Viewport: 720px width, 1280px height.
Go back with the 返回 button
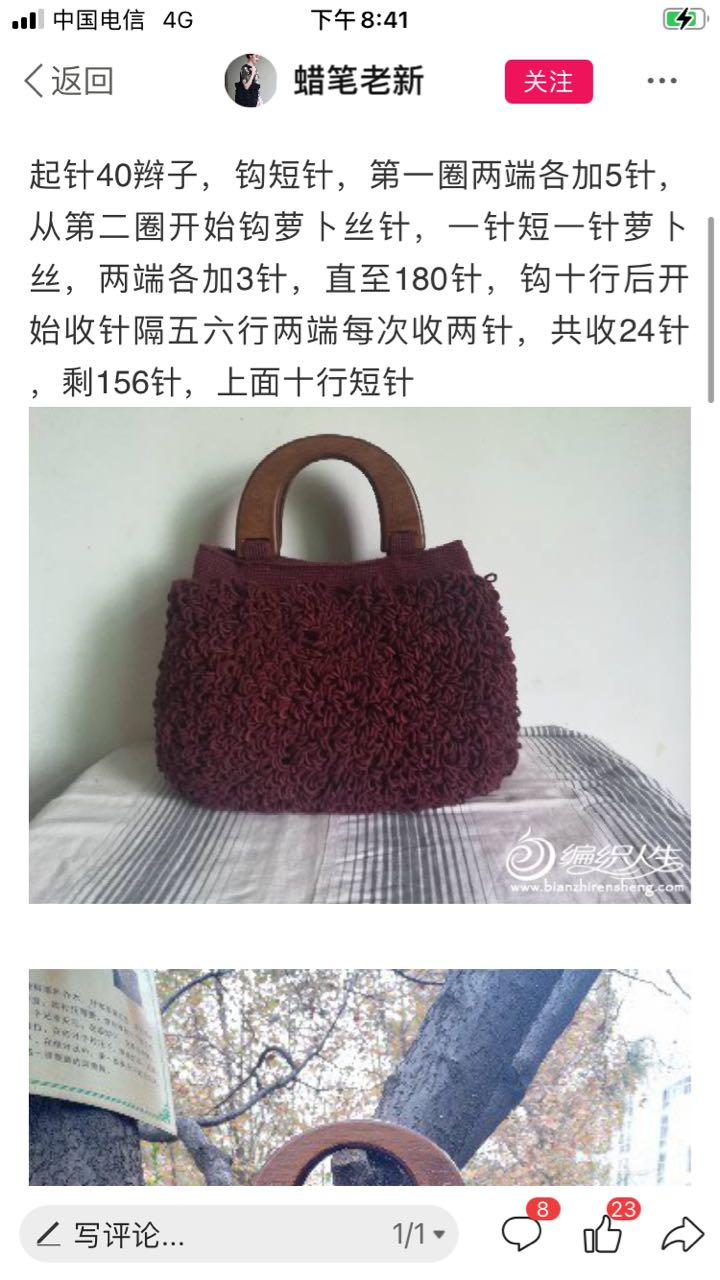click(68, 81)
